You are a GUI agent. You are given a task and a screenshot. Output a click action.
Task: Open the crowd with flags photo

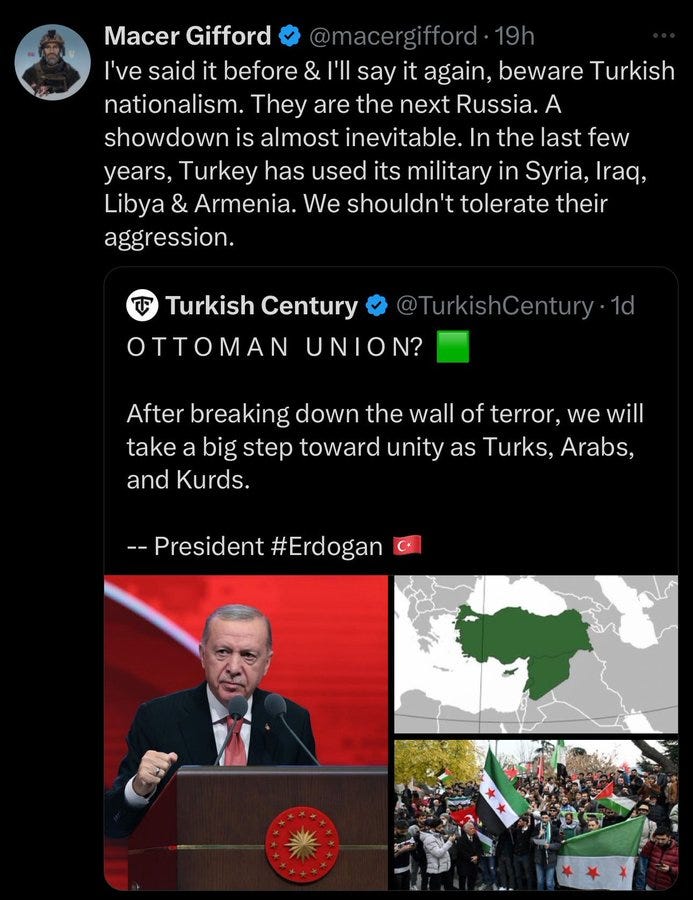(x=535, y=814)
